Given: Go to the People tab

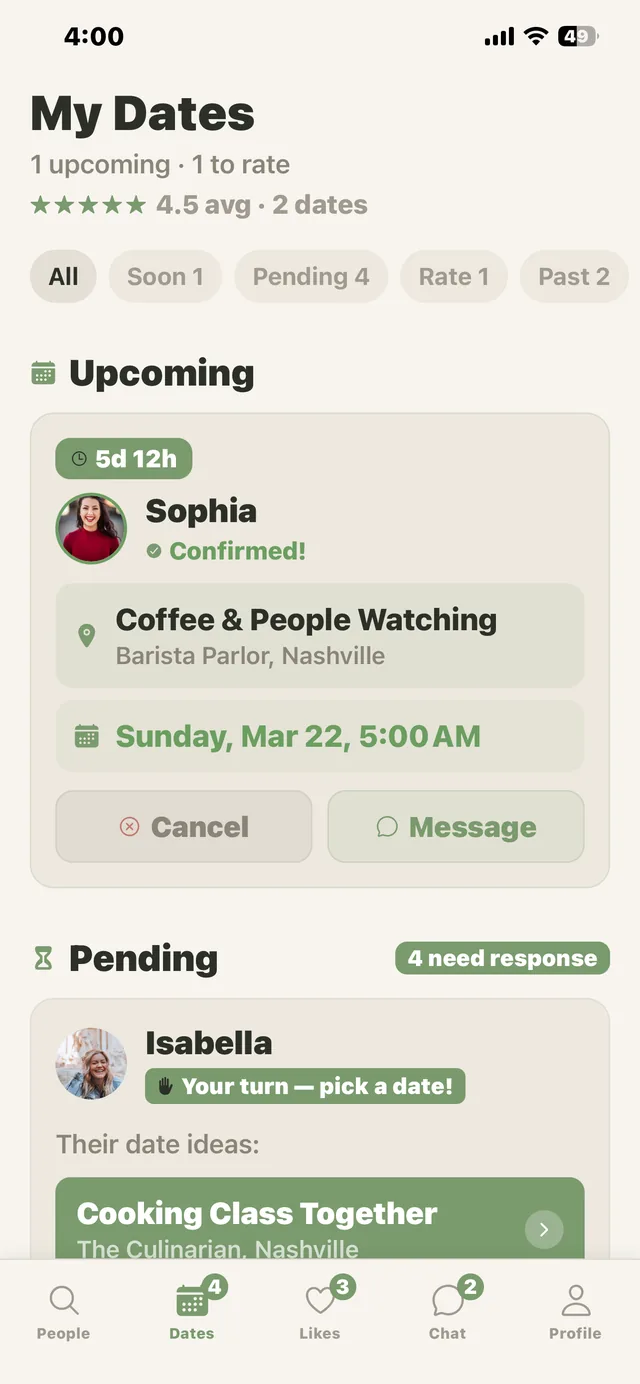Looking at the screenshot, I should click(63, 1311).
